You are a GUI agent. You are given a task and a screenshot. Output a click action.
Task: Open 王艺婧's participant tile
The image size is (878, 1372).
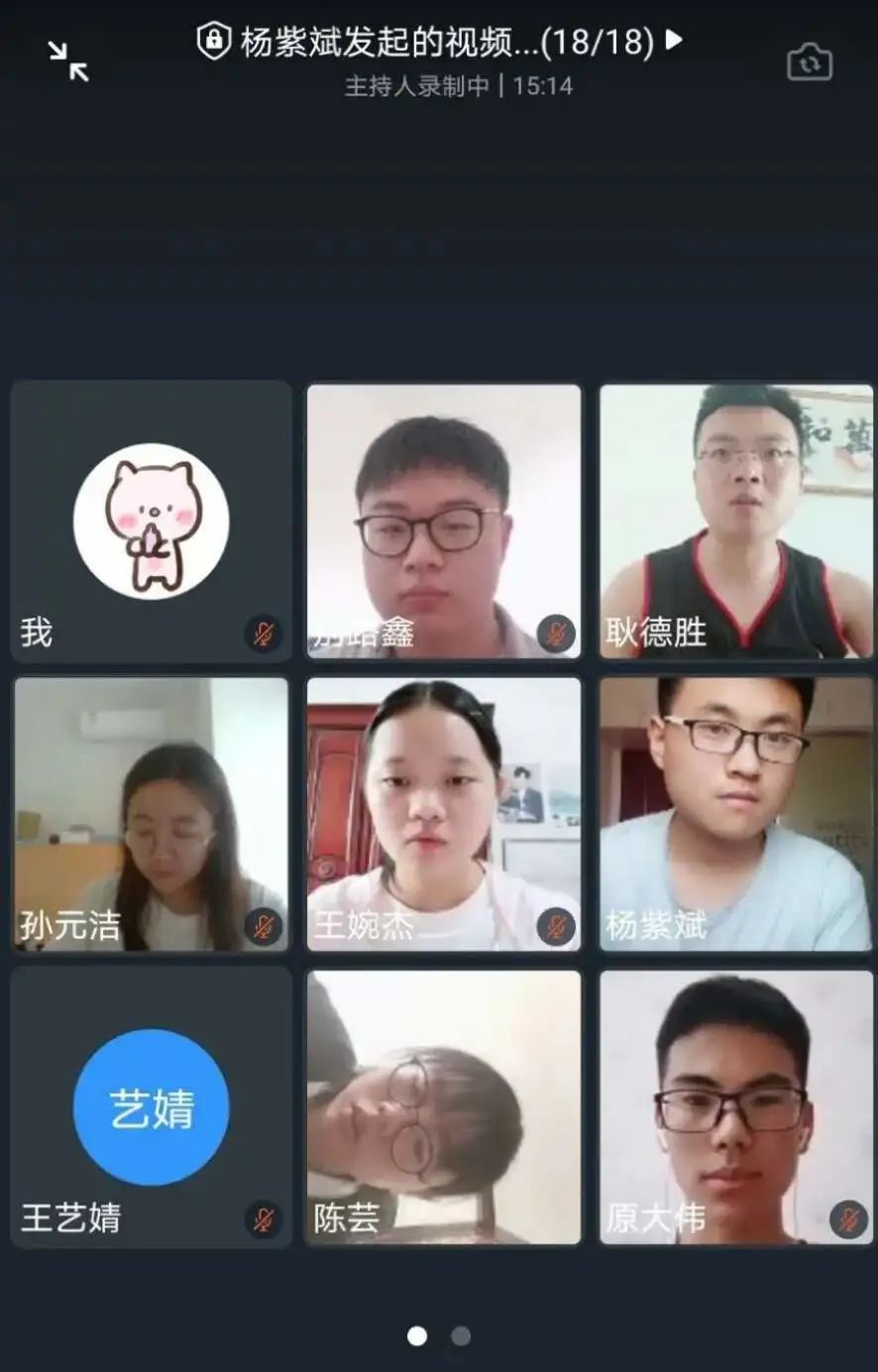point(152,1107)
